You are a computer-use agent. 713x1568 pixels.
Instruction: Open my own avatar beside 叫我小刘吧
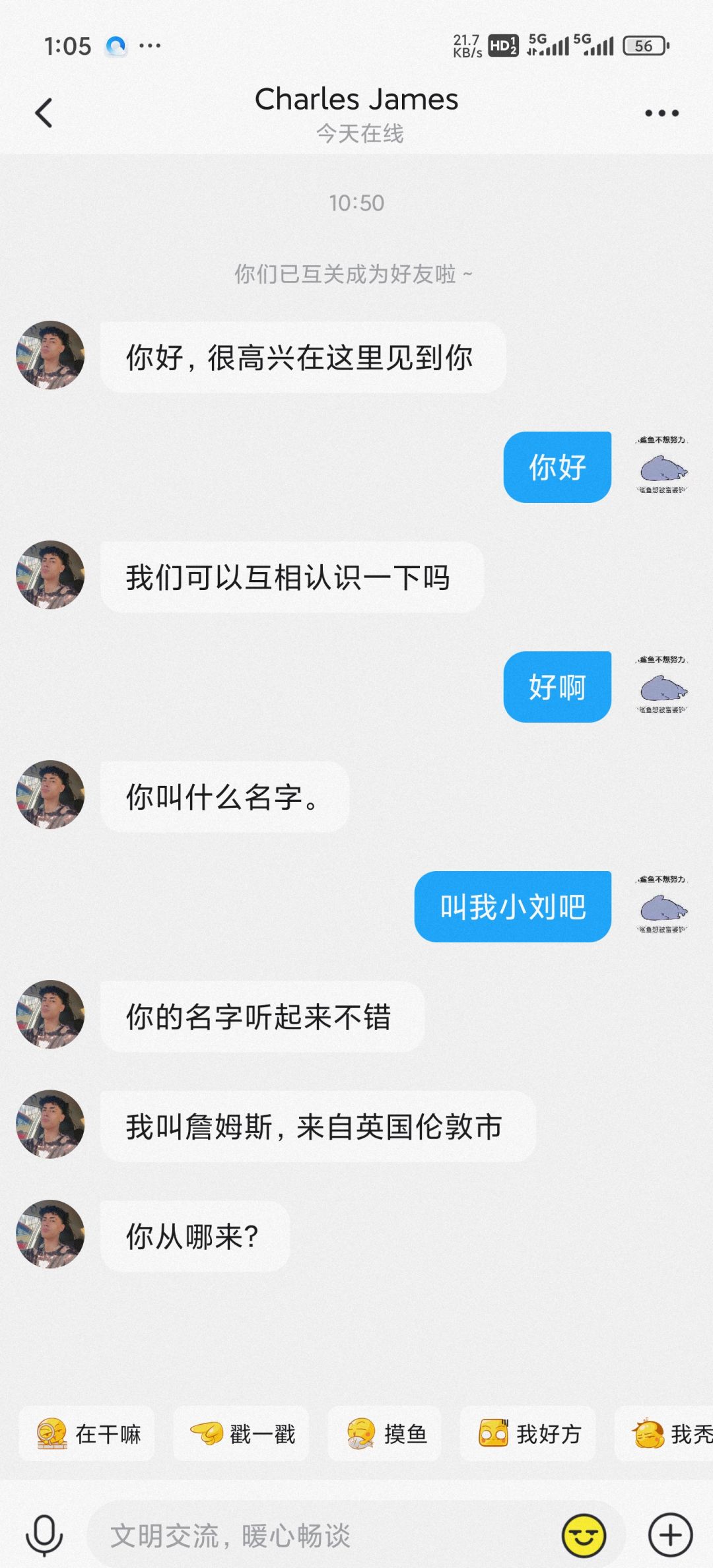pos(662,905)
